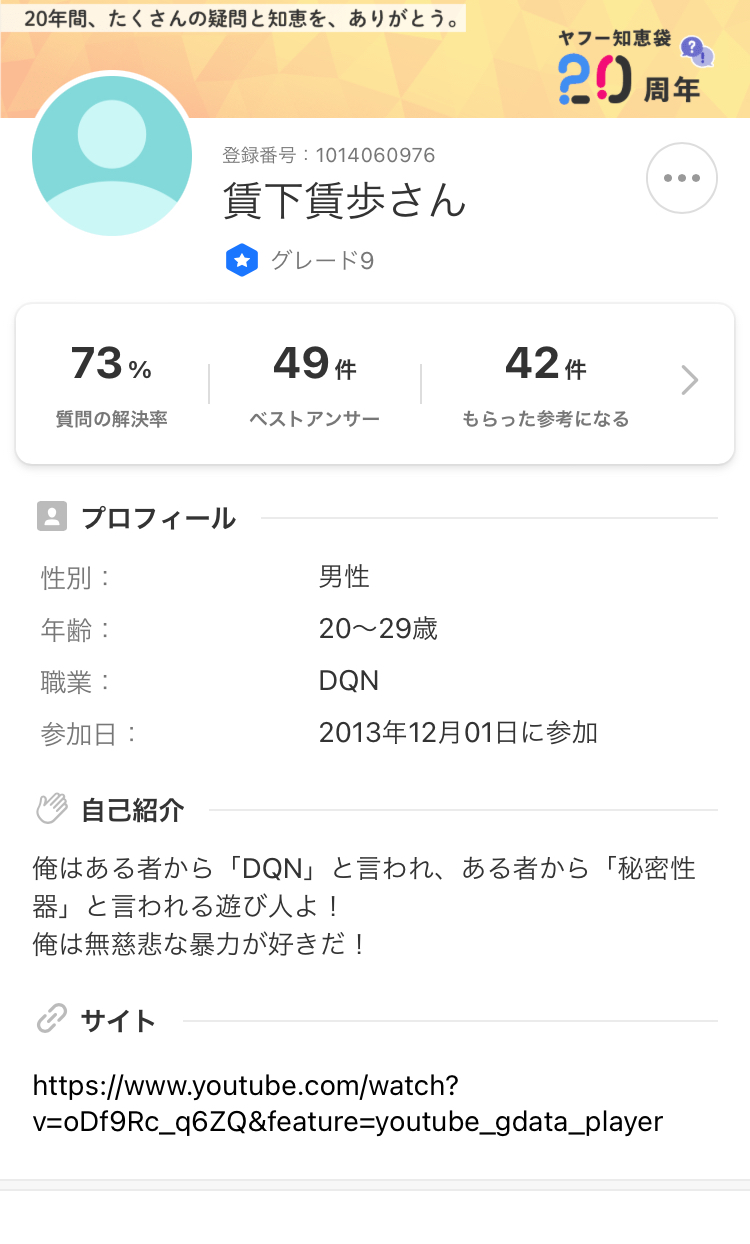Screen dimensions: 750x1244
Task: Open the Yahoo Chiebukuro 20th anniversary banner
Action: click(x=375, y=59)
